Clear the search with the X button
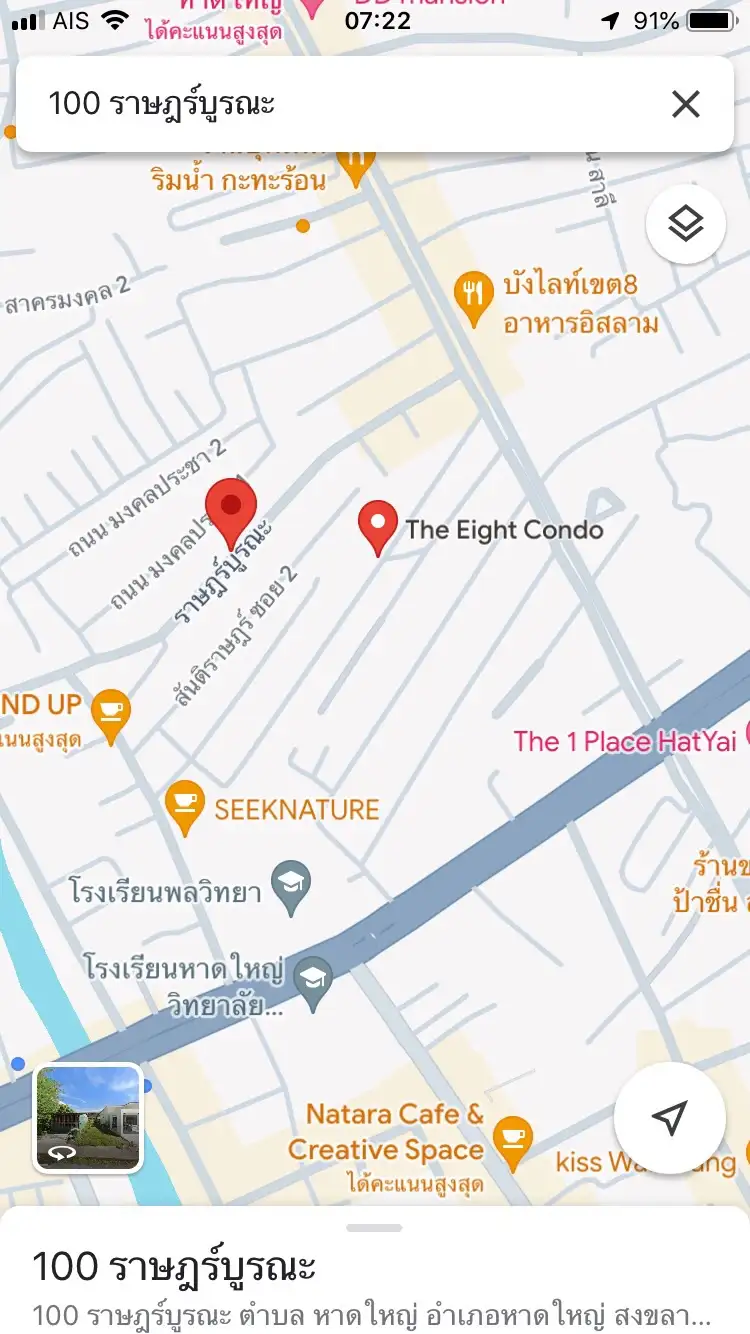This screenshot has width=750, height=1334. tap(685, 104)
